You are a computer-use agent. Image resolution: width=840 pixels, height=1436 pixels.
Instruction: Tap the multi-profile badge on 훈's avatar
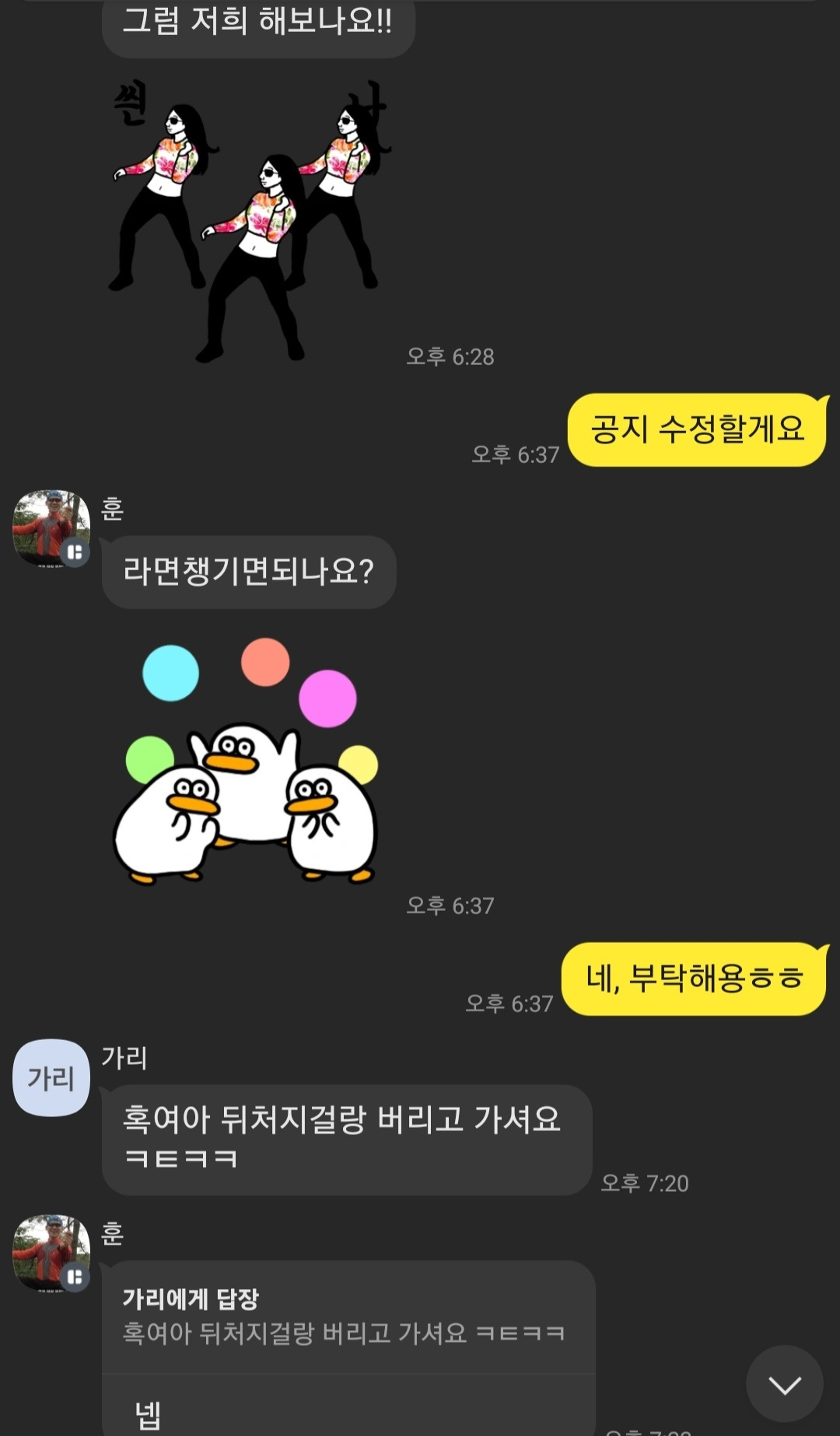tap(77, 554)
